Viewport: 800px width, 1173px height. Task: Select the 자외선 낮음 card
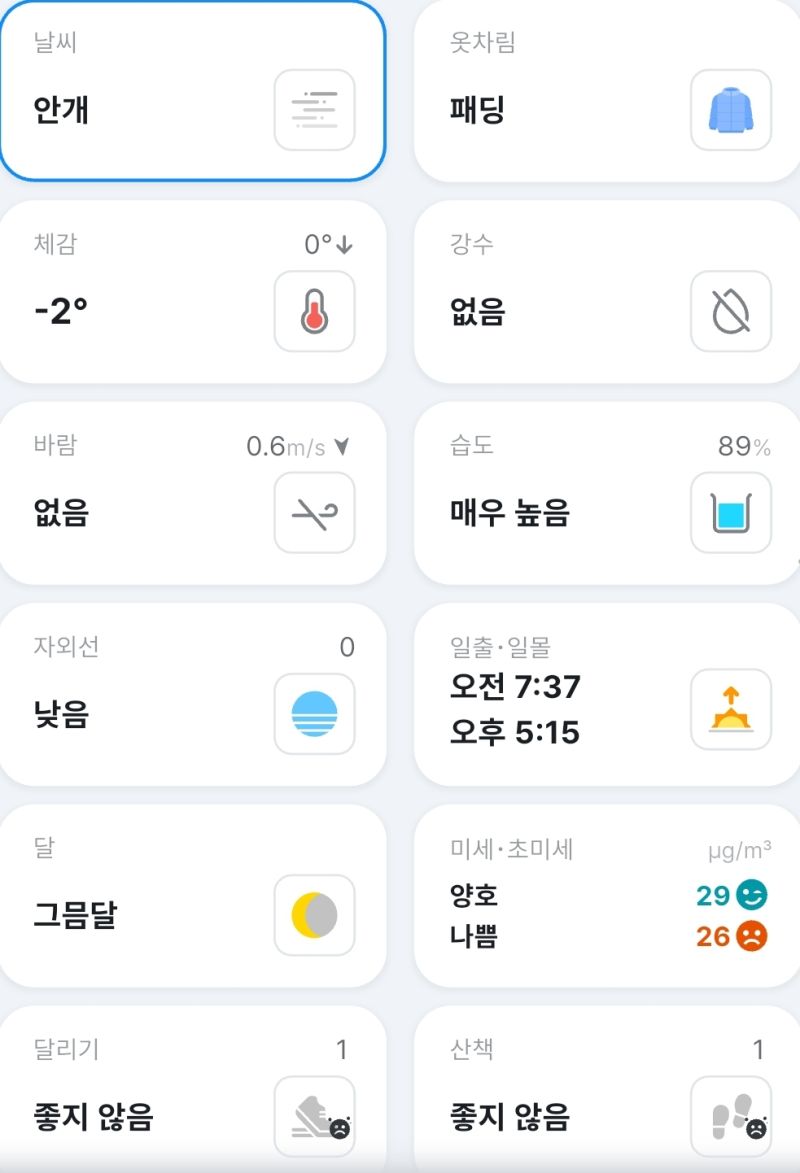(x=192, y=694)
